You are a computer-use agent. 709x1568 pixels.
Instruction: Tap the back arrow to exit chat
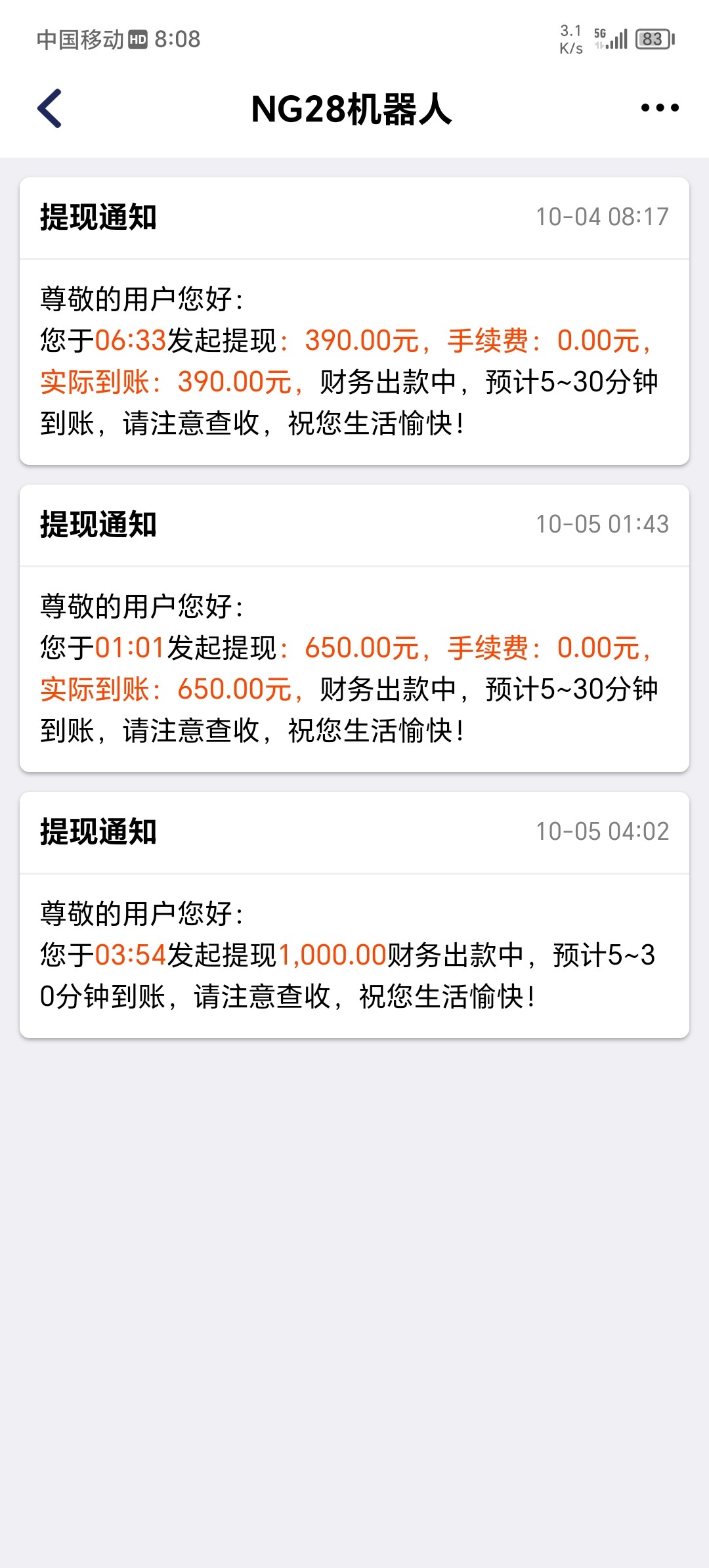49,107
